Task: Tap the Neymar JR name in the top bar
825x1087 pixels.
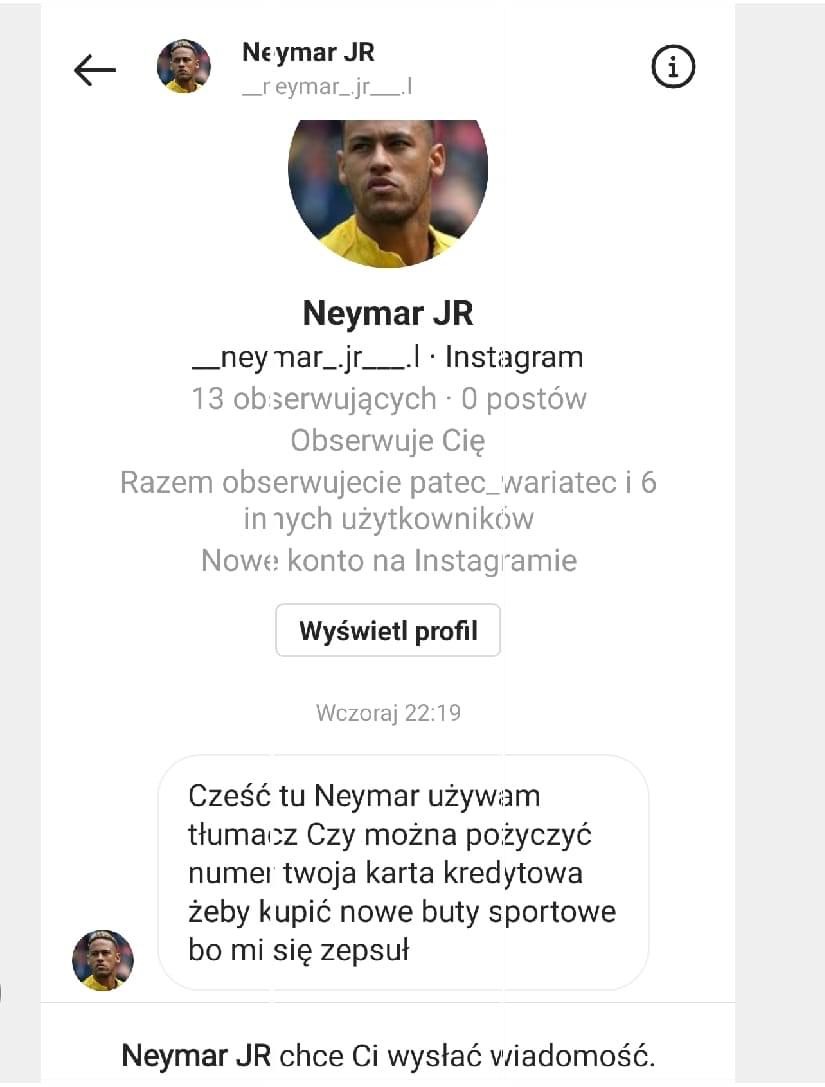Action: [308, 53]
